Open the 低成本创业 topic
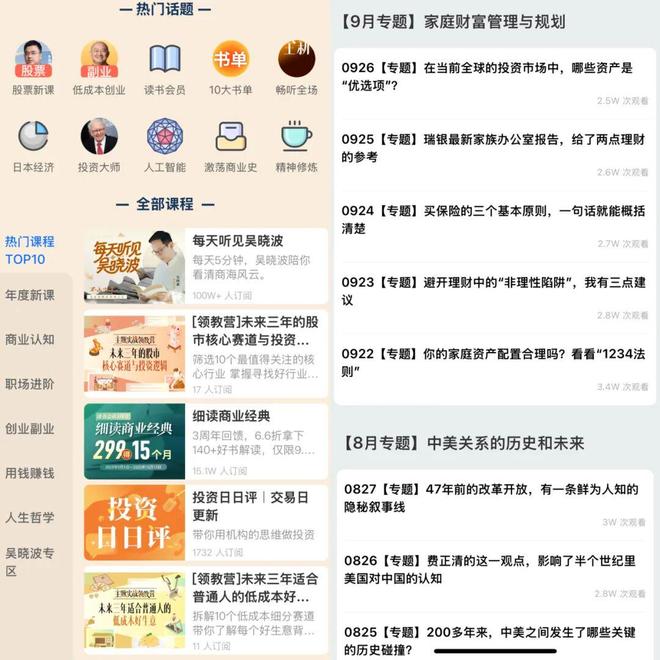The width and height of the screenshot is (660, 660). point(98,61)
